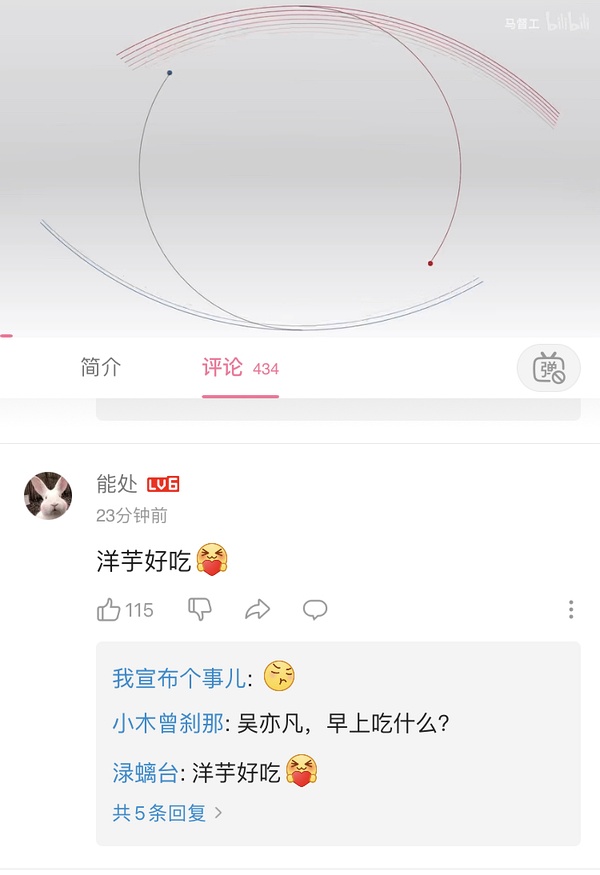Like 能处's comment
This screenshot has height=875, width=600.
(109, 610)
